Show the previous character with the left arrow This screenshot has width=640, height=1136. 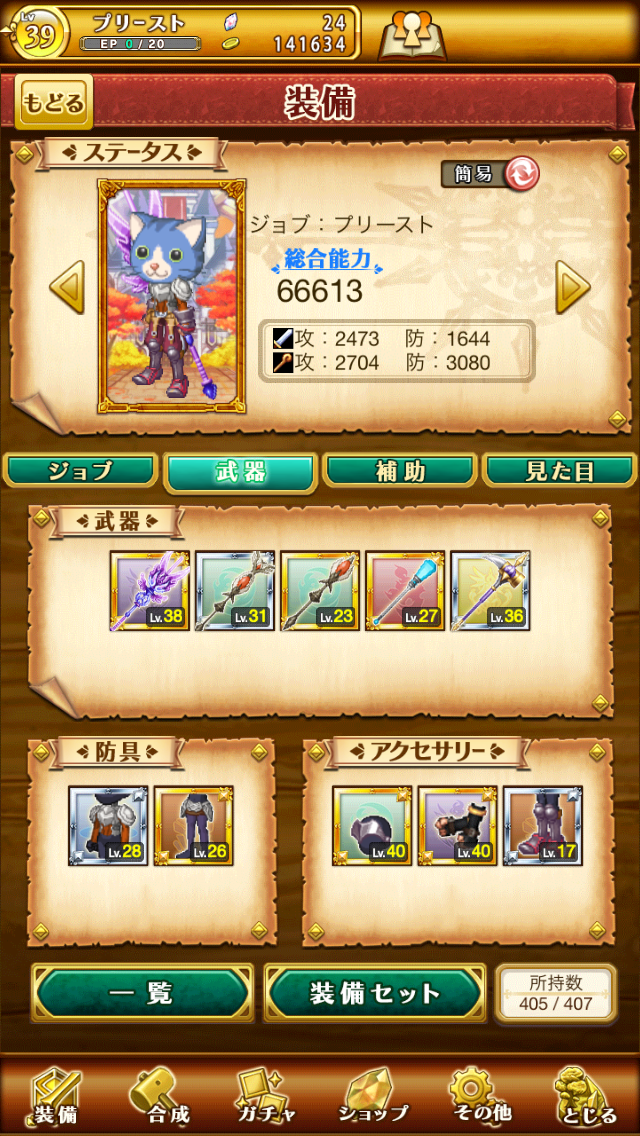67,289
